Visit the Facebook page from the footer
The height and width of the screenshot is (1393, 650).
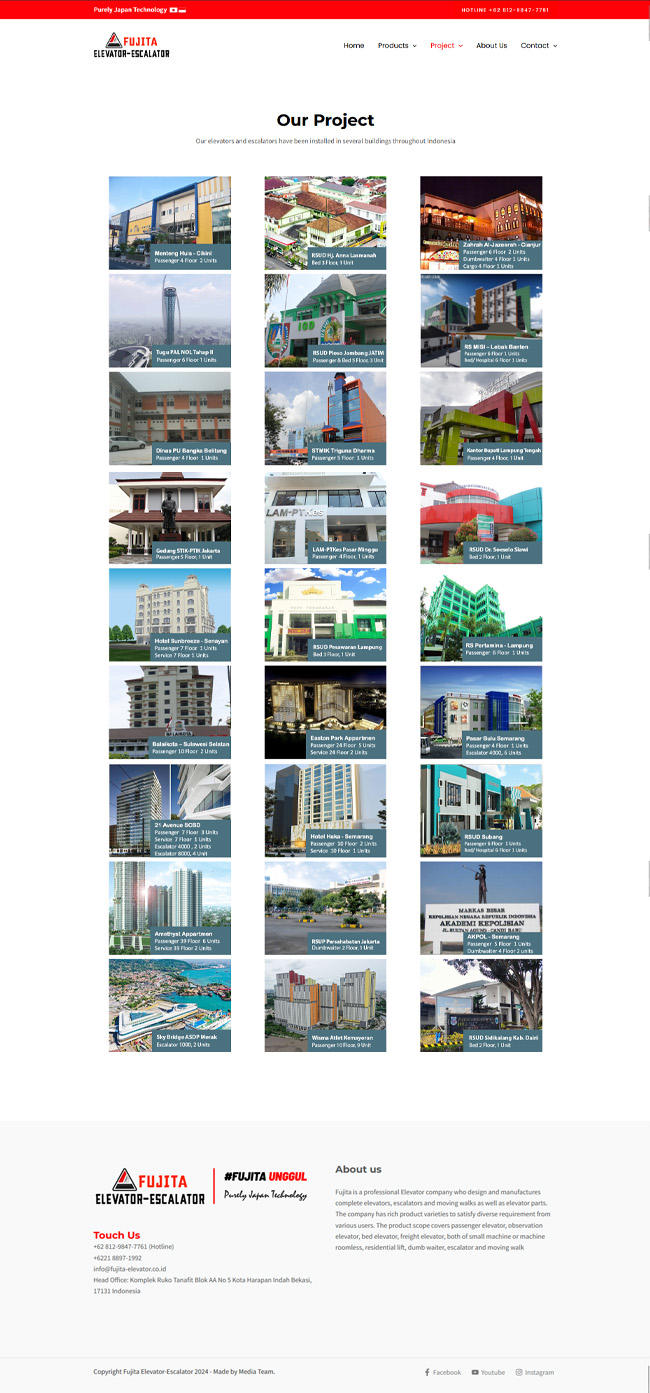(x=443, y=1372)
